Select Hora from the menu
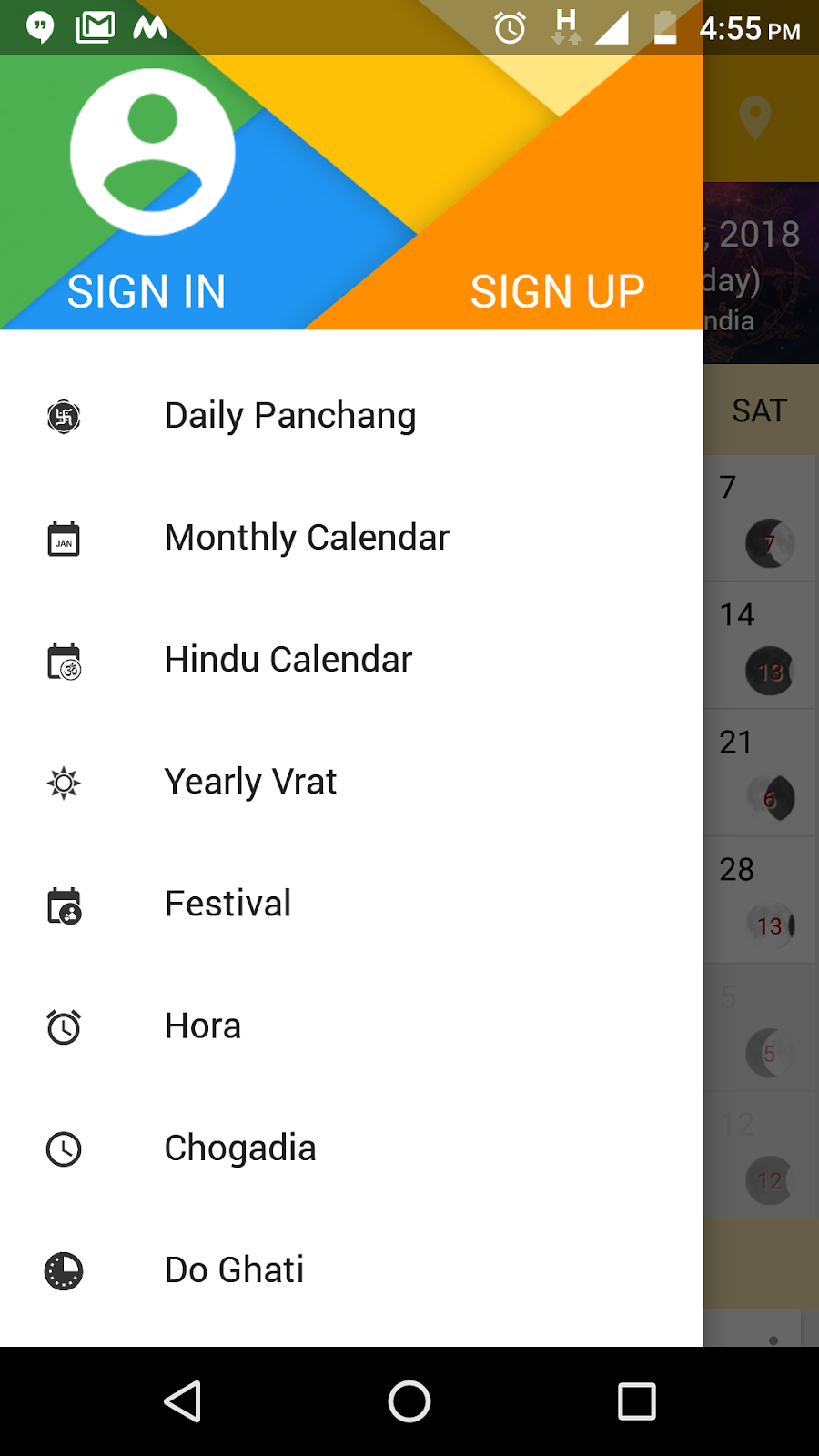Image resolution: width=819 pixels, height=1456 pixels. pyautogui.click(x=203, y=1026)
